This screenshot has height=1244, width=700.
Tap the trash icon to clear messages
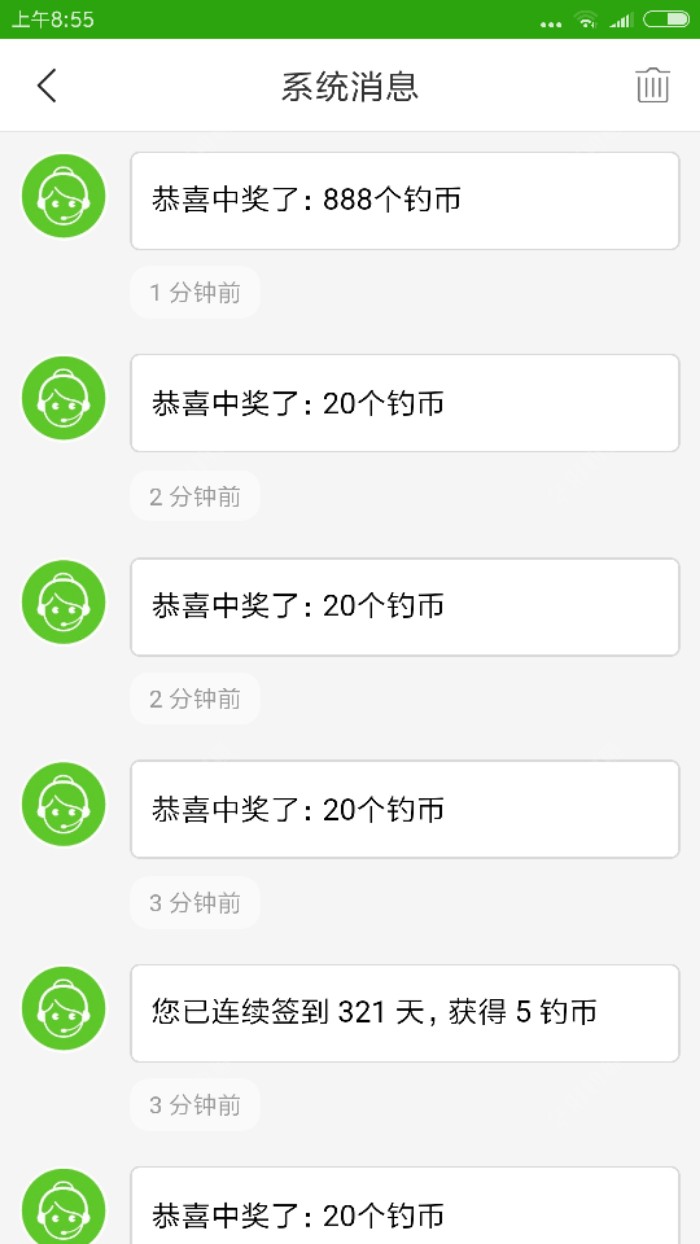[652, 86]
